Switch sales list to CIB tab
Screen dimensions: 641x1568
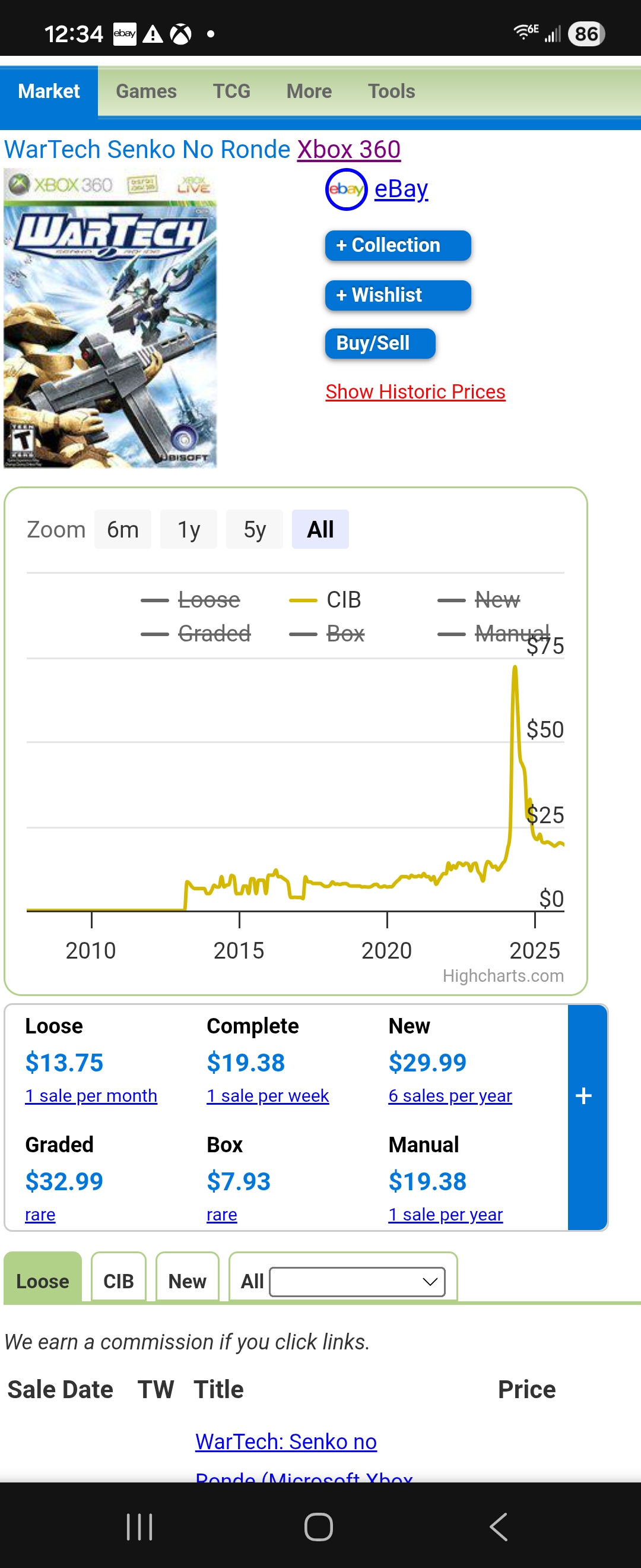[119, 1281]
